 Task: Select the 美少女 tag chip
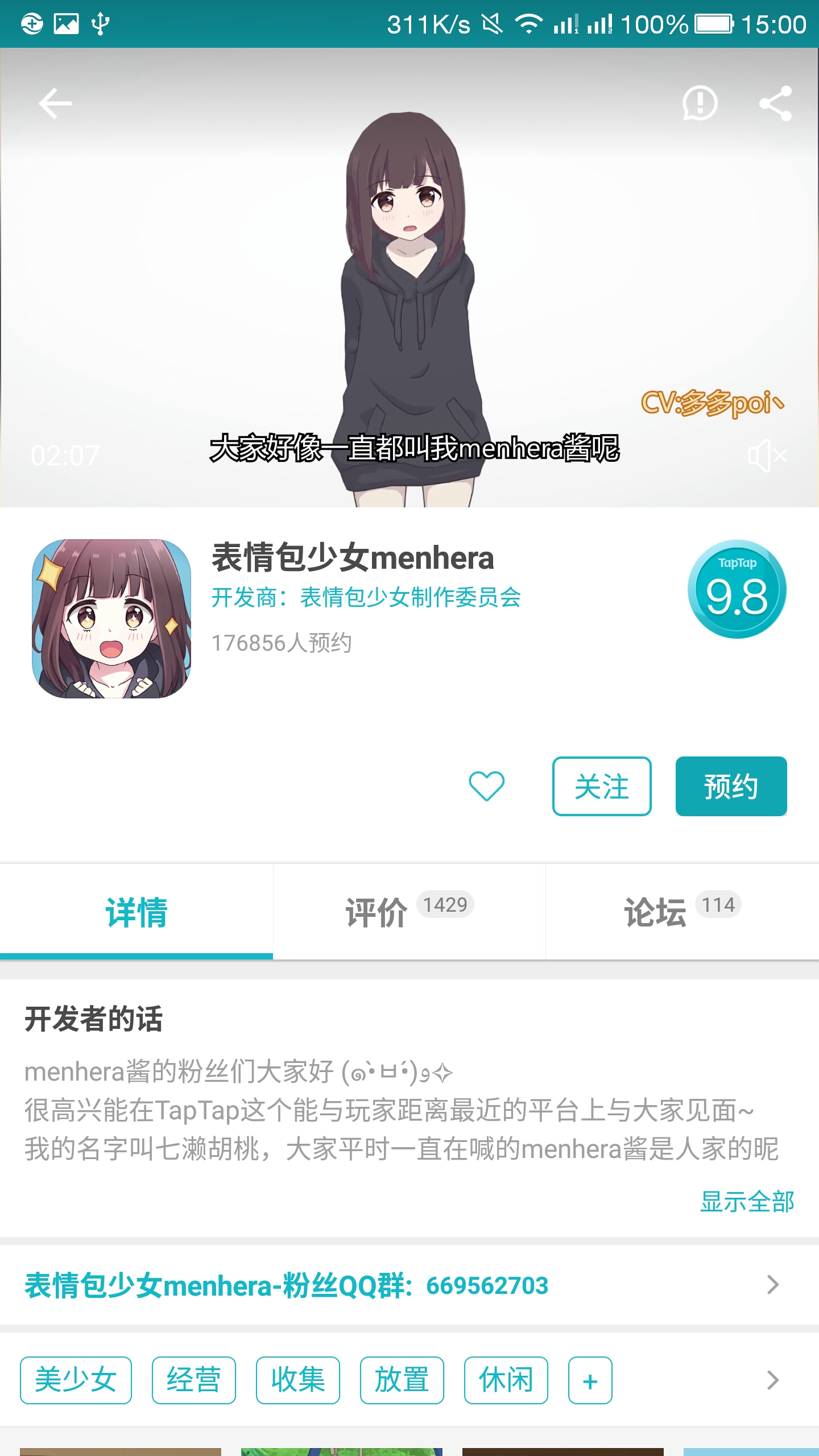(x=76, y=1380)
